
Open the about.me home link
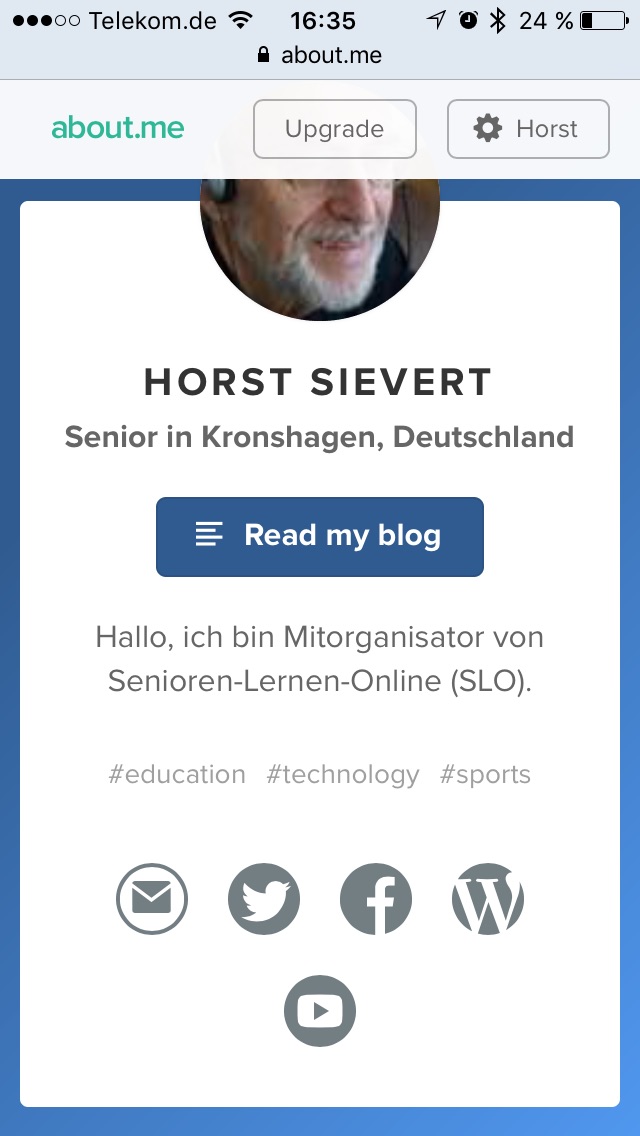click(x=118, y=129)
